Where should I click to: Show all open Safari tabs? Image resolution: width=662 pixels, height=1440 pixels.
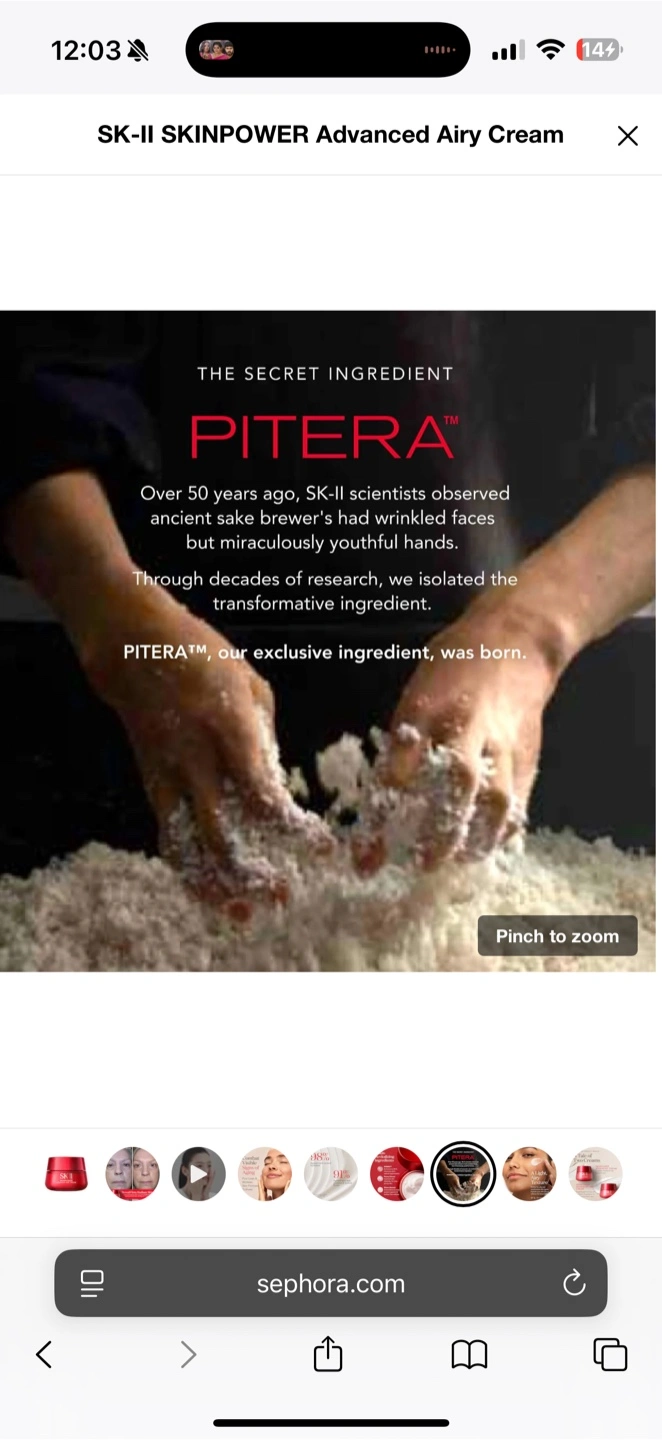[x=610, y=1354]
